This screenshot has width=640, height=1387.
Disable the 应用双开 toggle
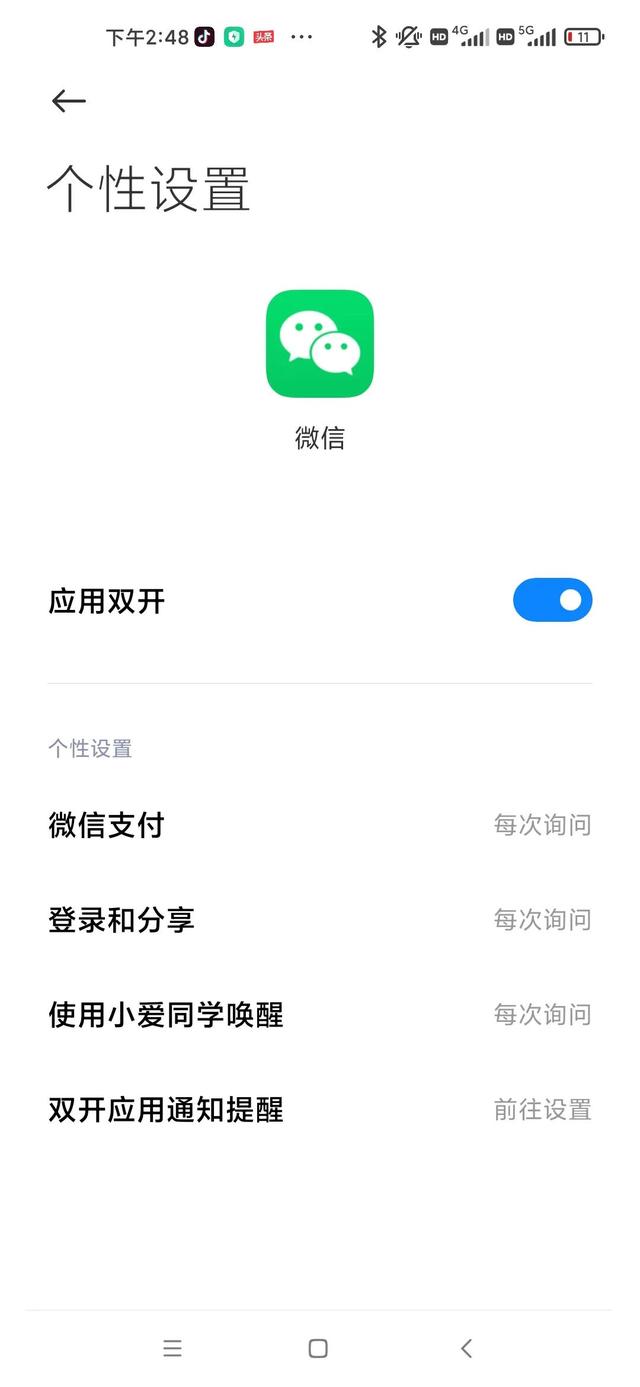pos(552,600)
